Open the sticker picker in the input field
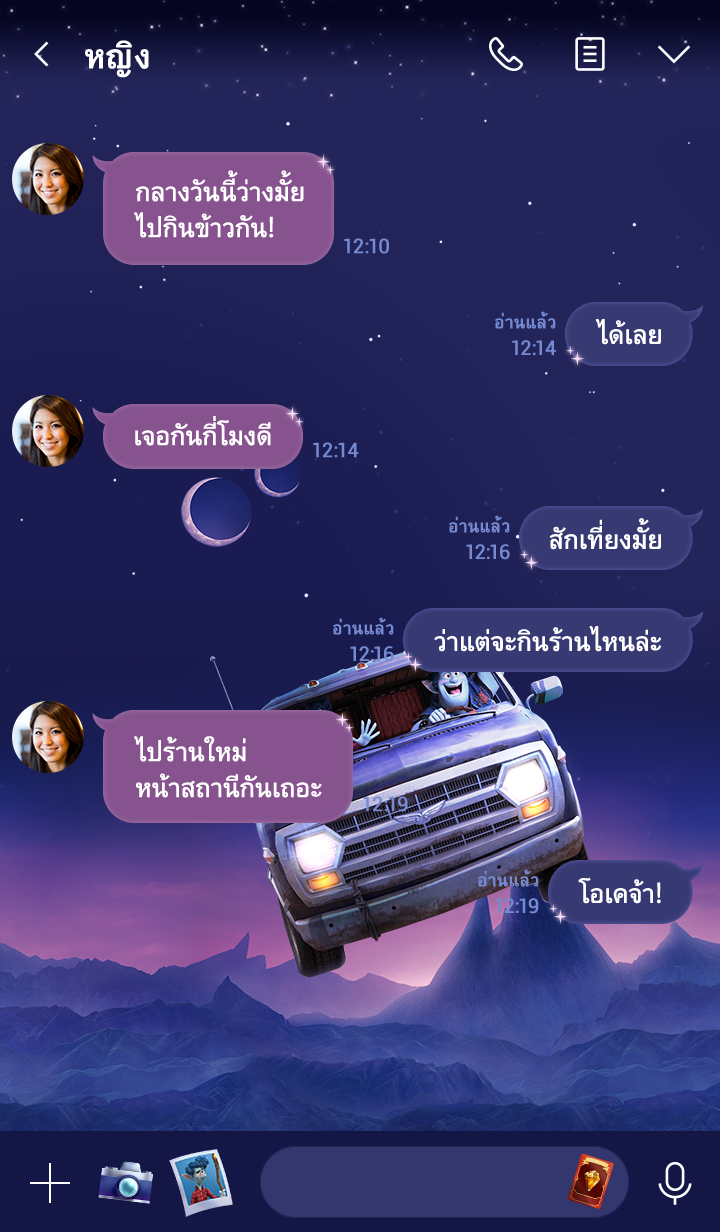This screenshot has width=720, height=1232. point(590,1181)
